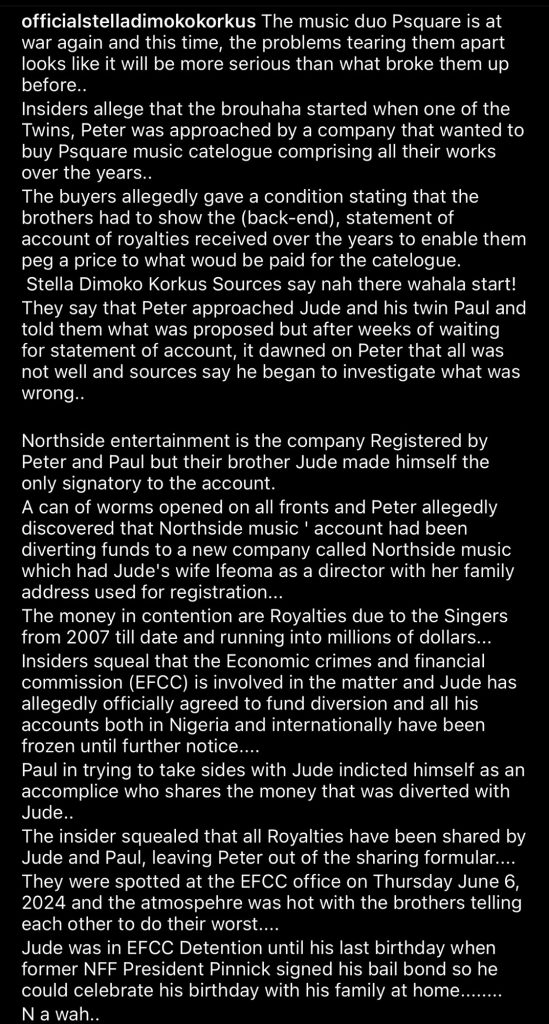Open officialstelladimokokorkus profile from the caption username
This screenshot has height=1024, width=549.
point(139,20)
